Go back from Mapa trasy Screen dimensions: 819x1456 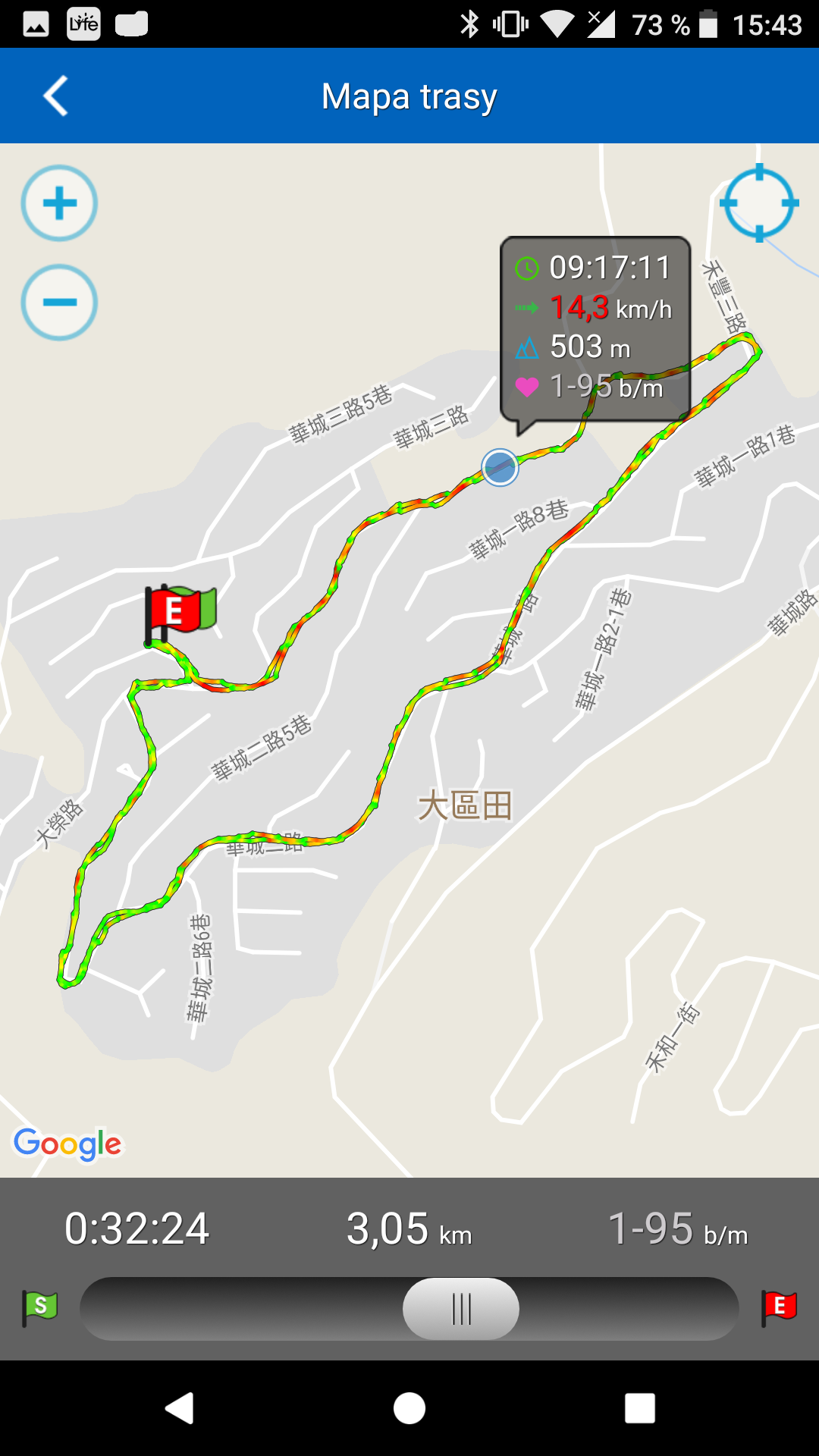pyautogui.click(x=55, y=96)
